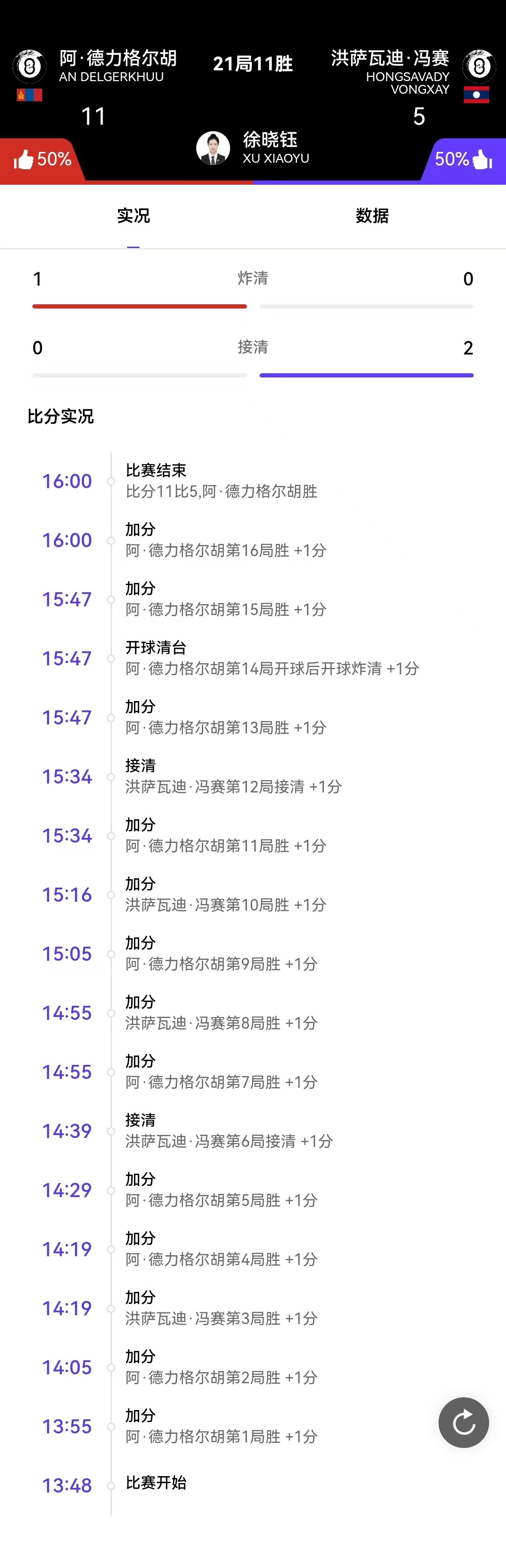This screenshot has height=1568, width=506.
Task: Like 阿·德力格尔胡 with the red thumbs-up
Action: click(x=24, y=160)
